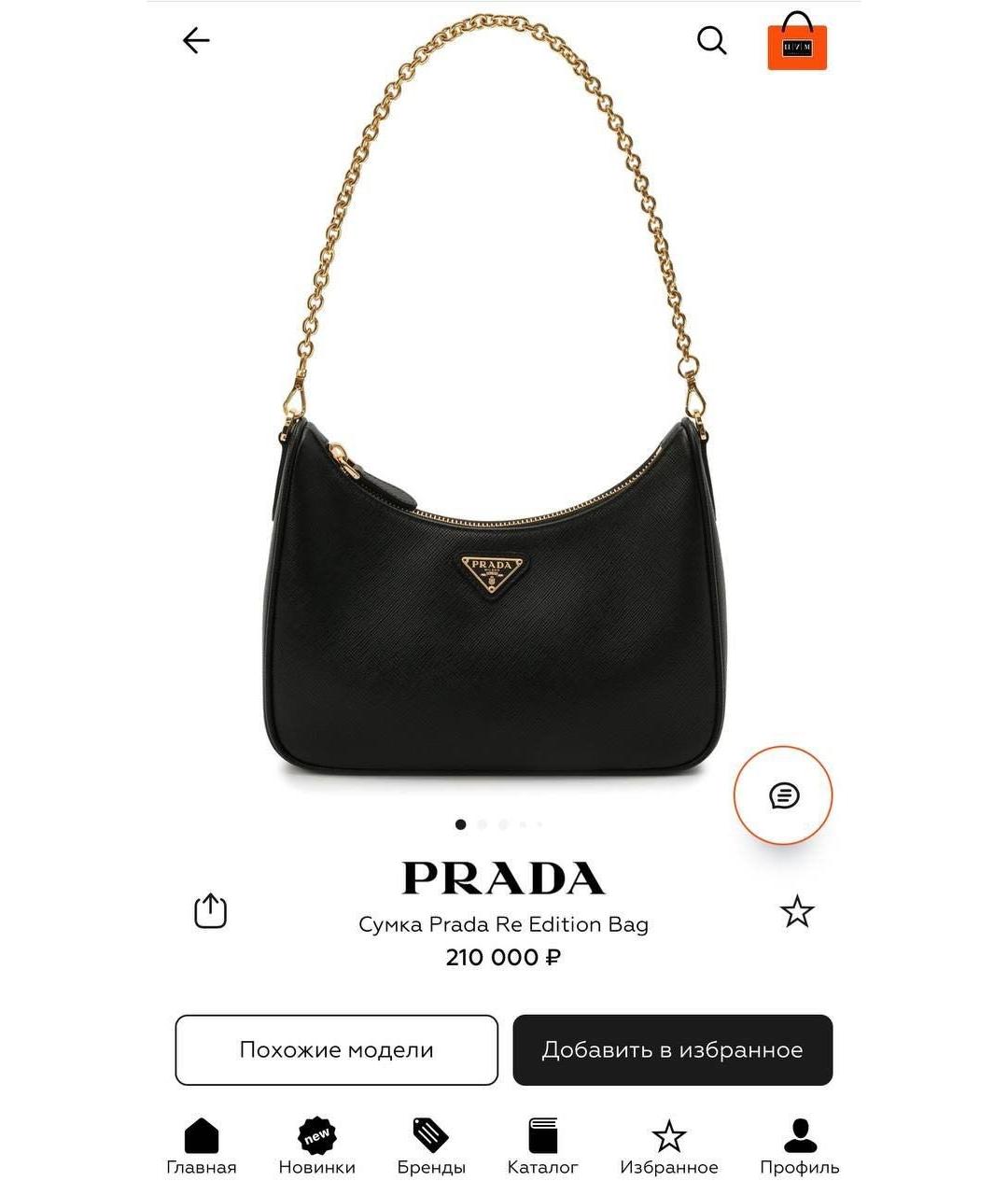Tap the share icon beside PRADA
Screen dimensions: 1008x1195
[x=211, y=908]
